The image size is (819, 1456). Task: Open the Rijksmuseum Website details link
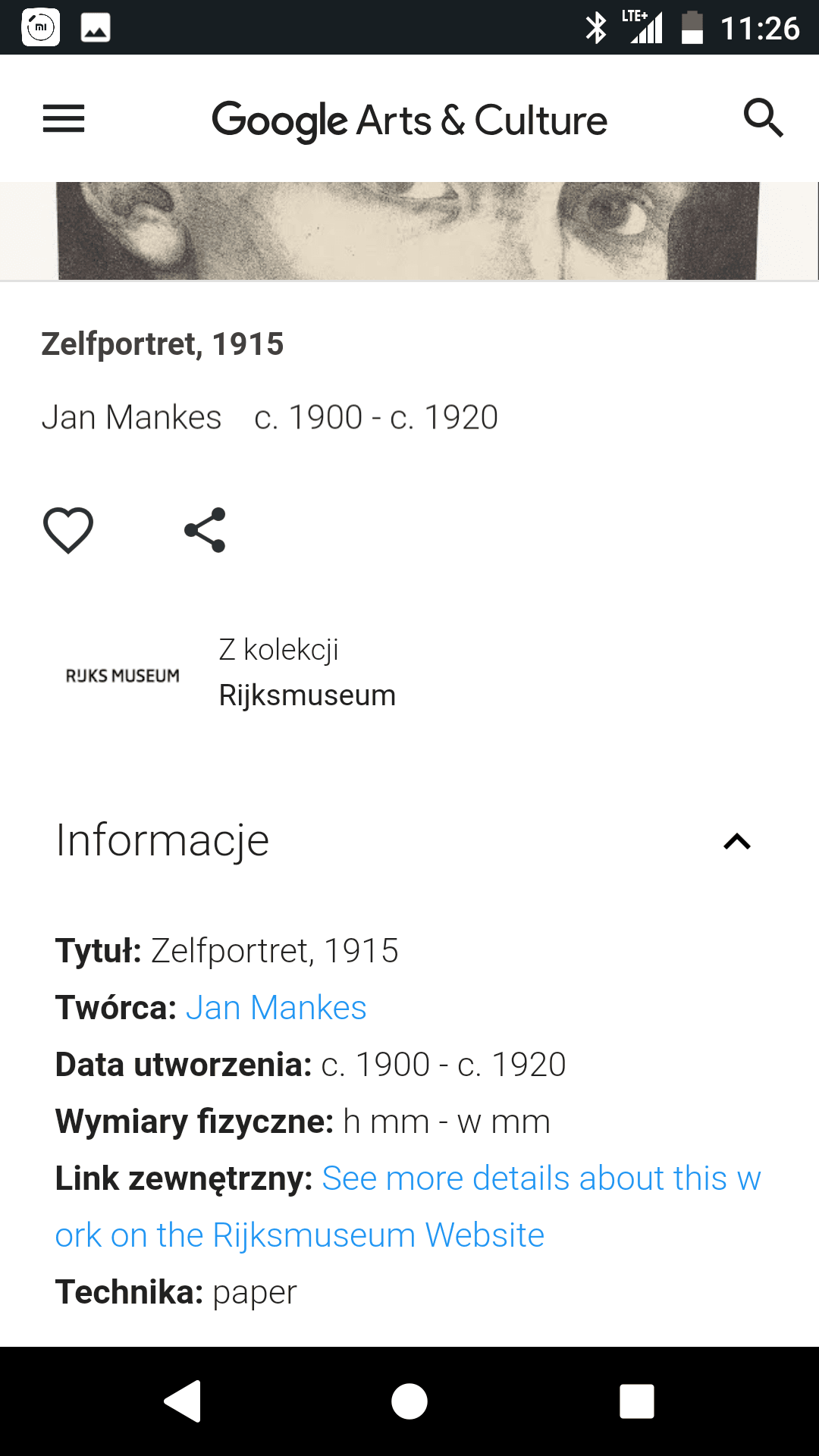point(408,1207)
